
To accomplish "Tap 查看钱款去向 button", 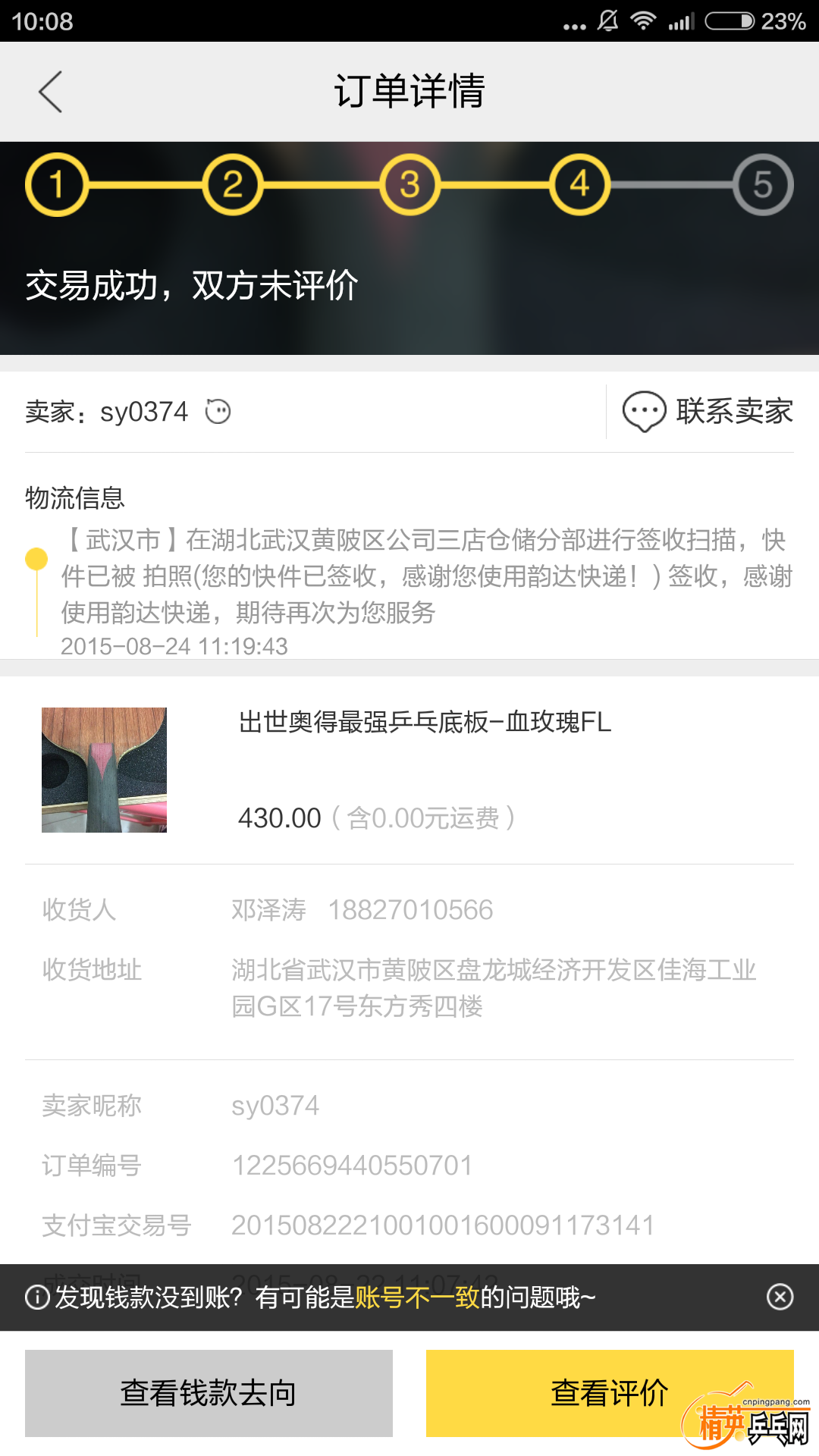I will tap(209, 1393).
